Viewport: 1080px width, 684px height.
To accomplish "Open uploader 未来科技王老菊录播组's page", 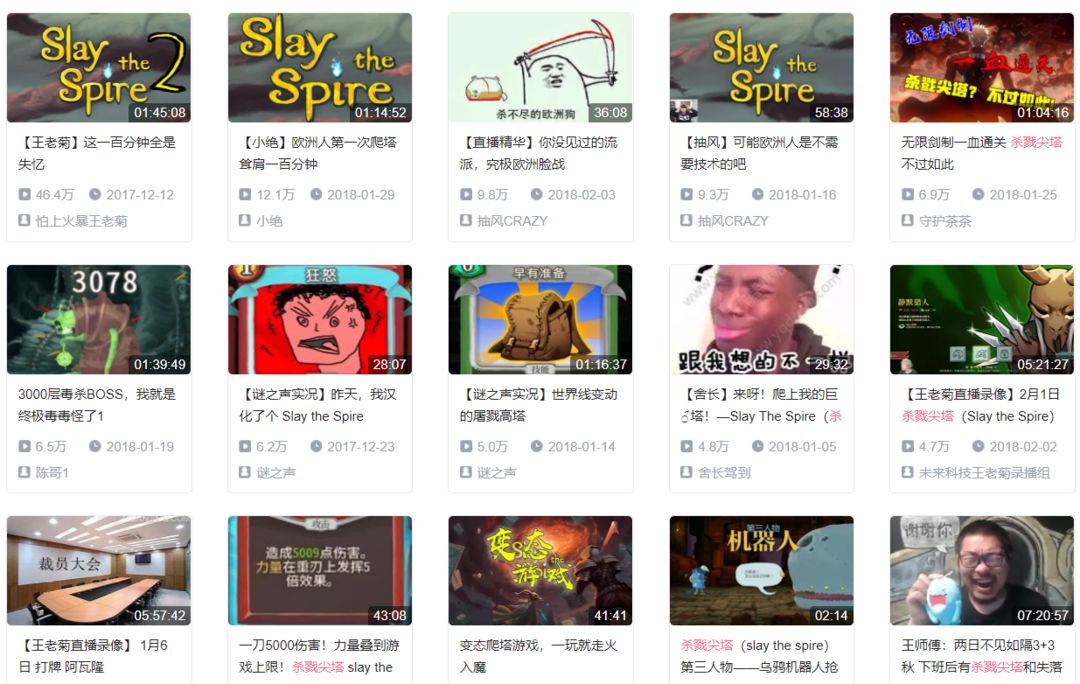I will click(984, 472).
